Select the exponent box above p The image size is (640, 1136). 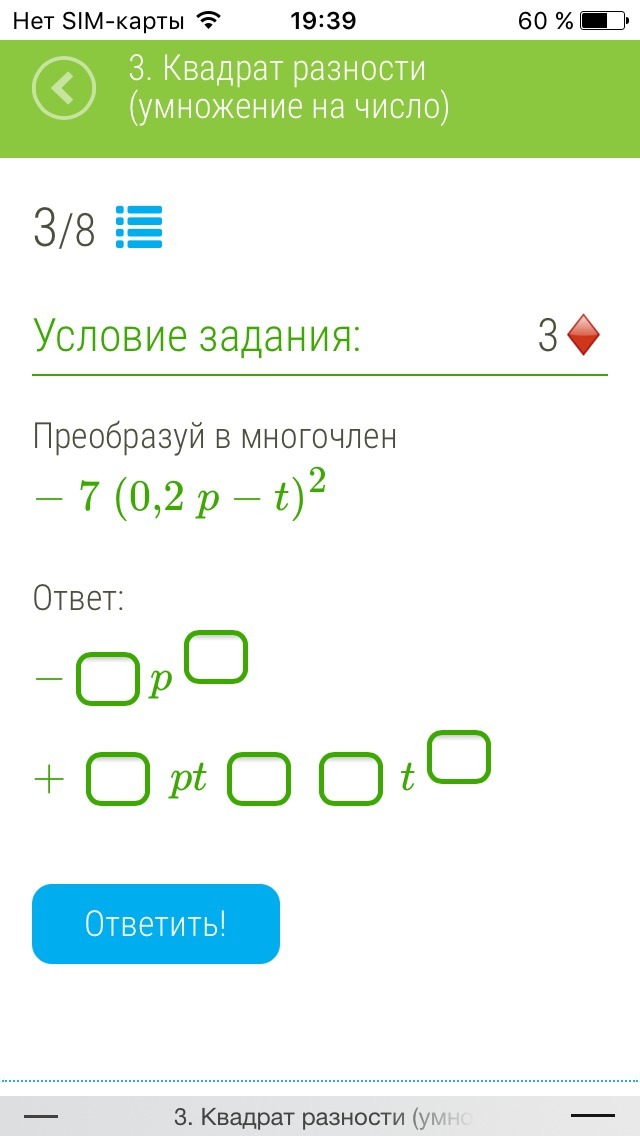(216, 656)
